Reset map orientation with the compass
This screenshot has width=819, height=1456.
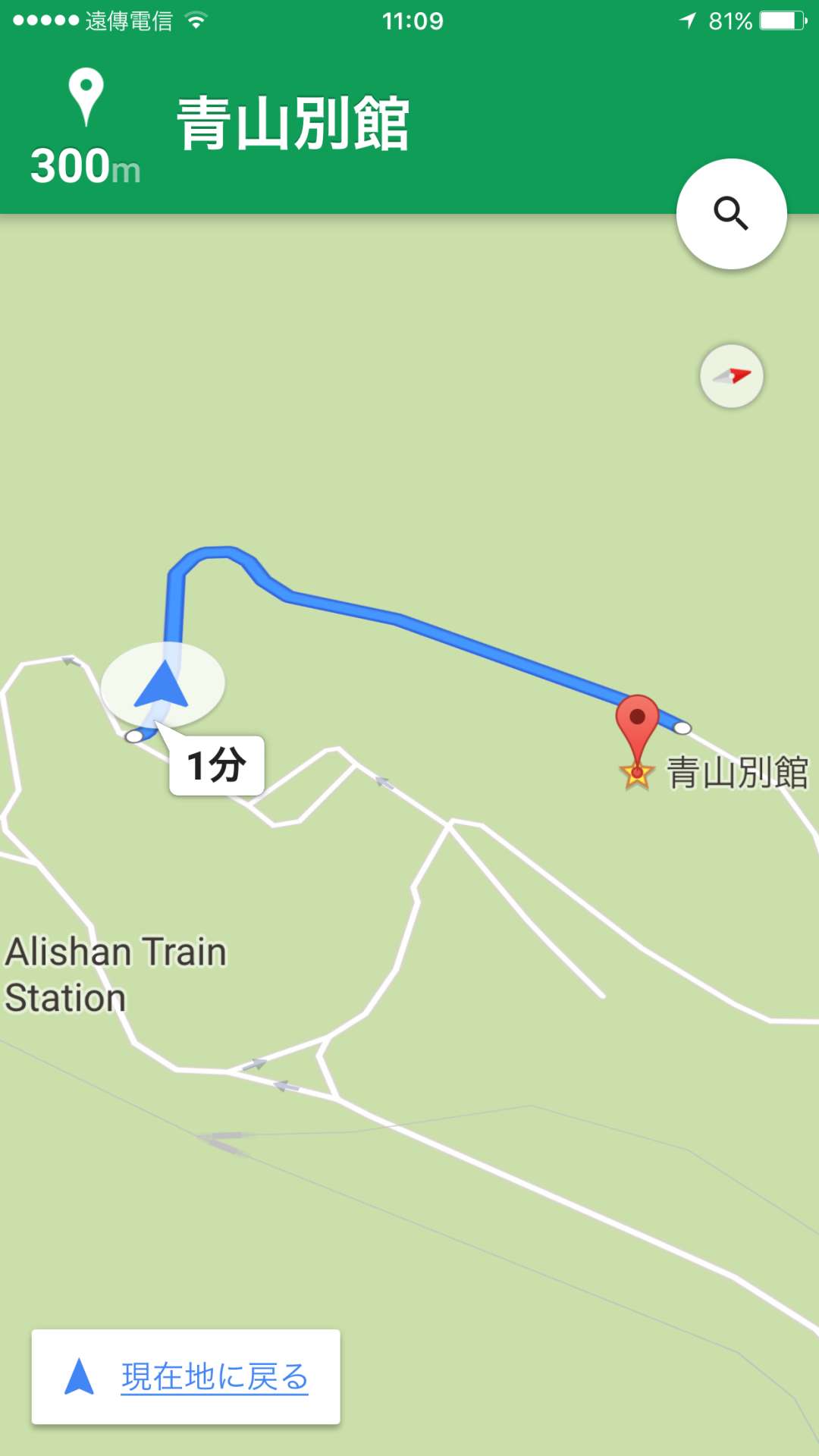click(731, 376)
